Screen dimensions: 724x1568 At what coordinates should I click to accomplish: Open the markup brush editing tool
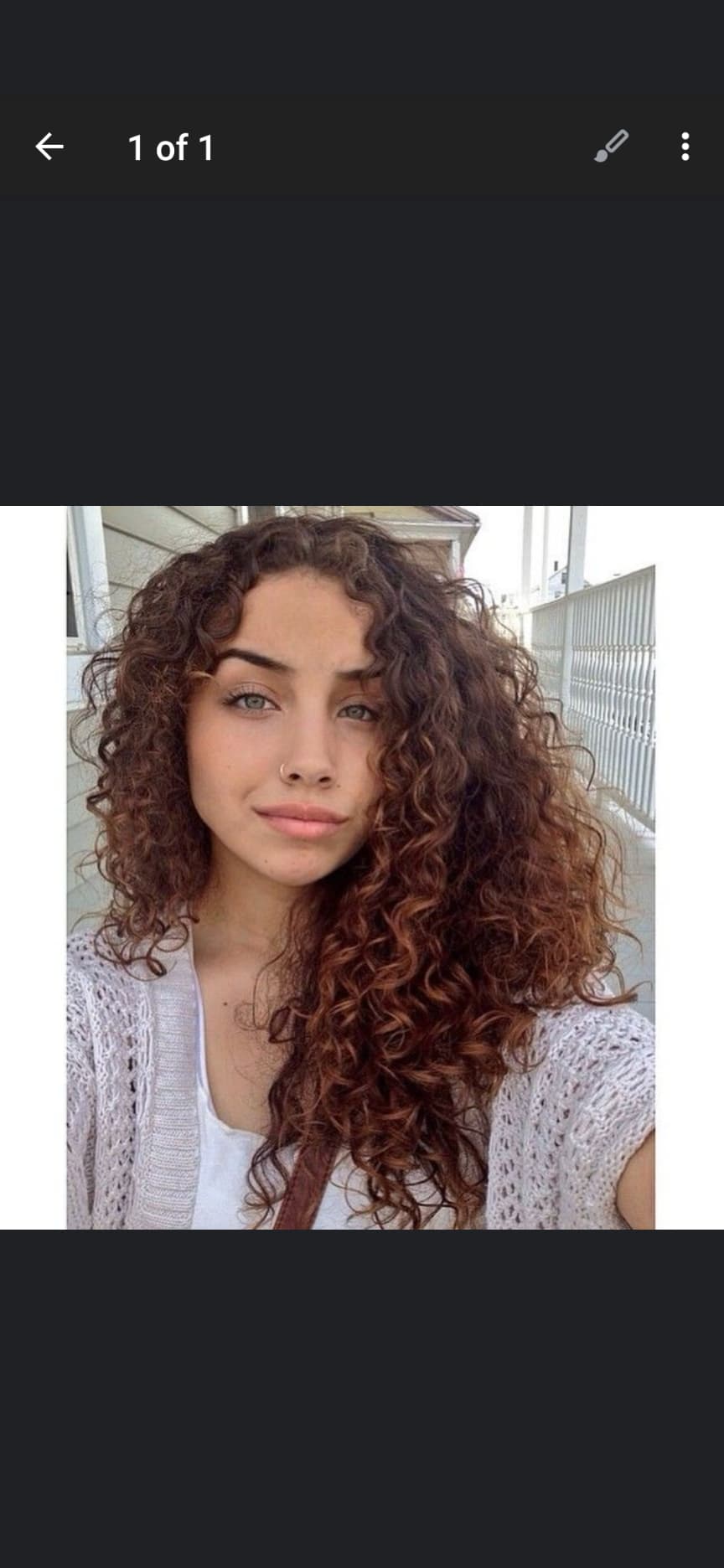[612, 146]
